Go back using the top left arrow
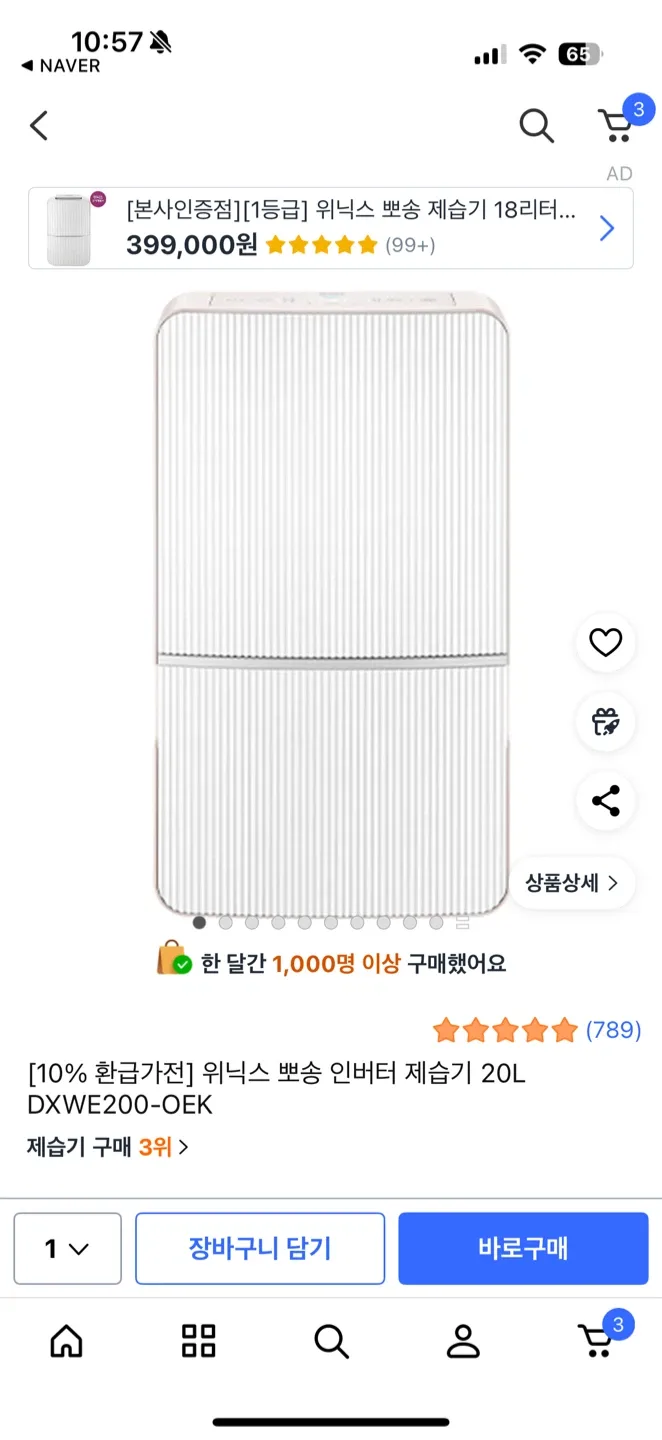This screenshot has height=1440, width=662. [39, 126]
